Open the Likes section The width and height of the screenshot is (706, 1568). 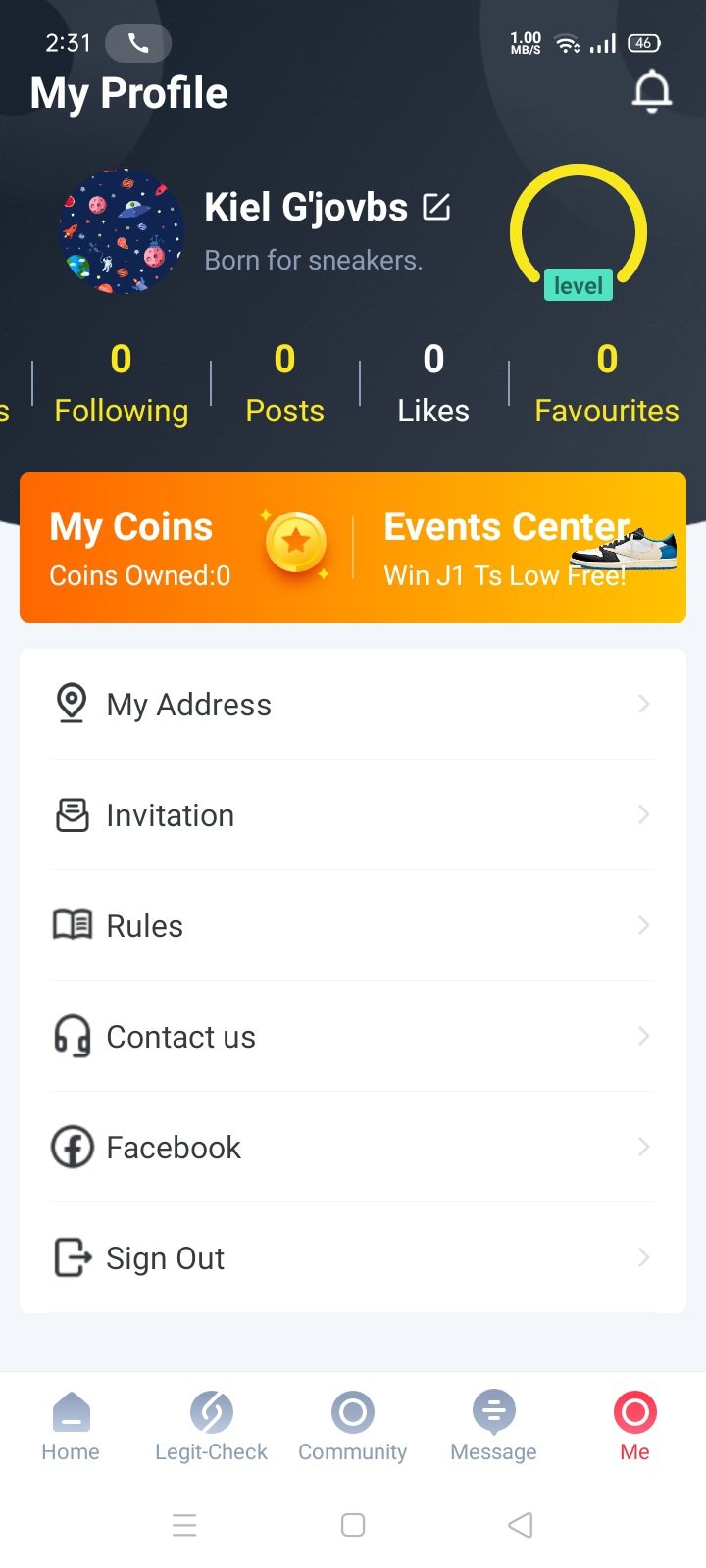tap(433, 384)
